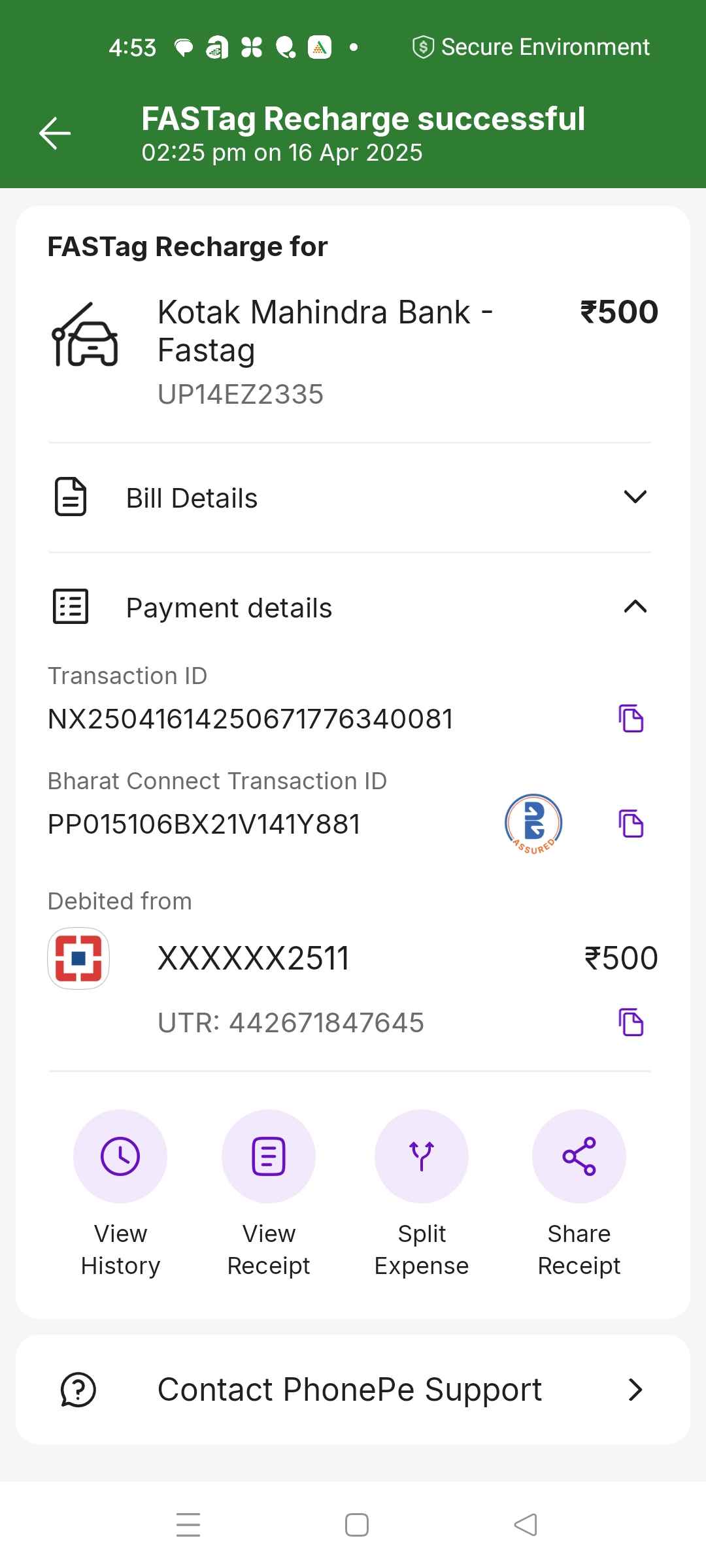The height and width of the screenshot is (1568, 706).
Task: Open Contact PhonePe Support
Action: (353, 1390)
